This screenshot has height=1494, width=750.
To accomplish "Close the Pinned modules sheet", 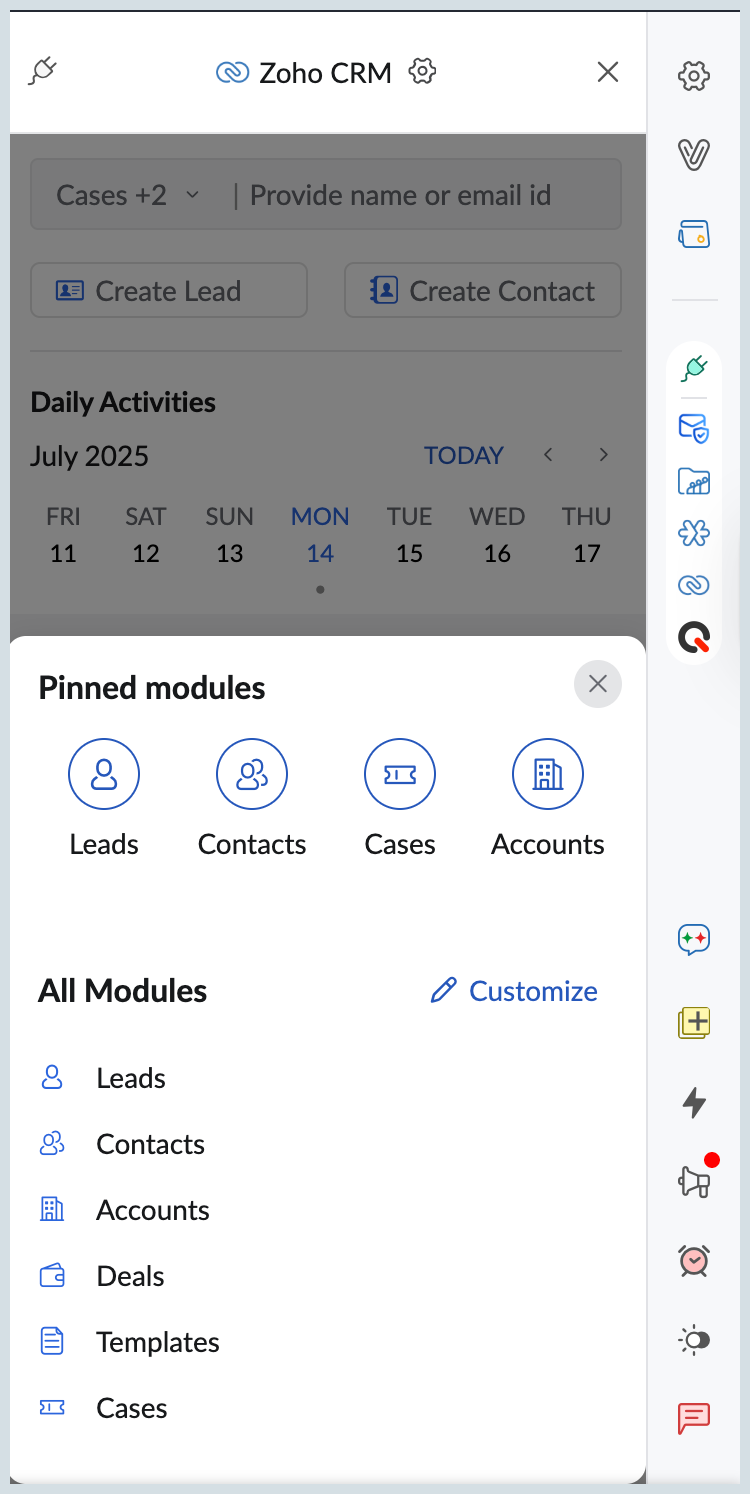I will [x=598, y=684].
